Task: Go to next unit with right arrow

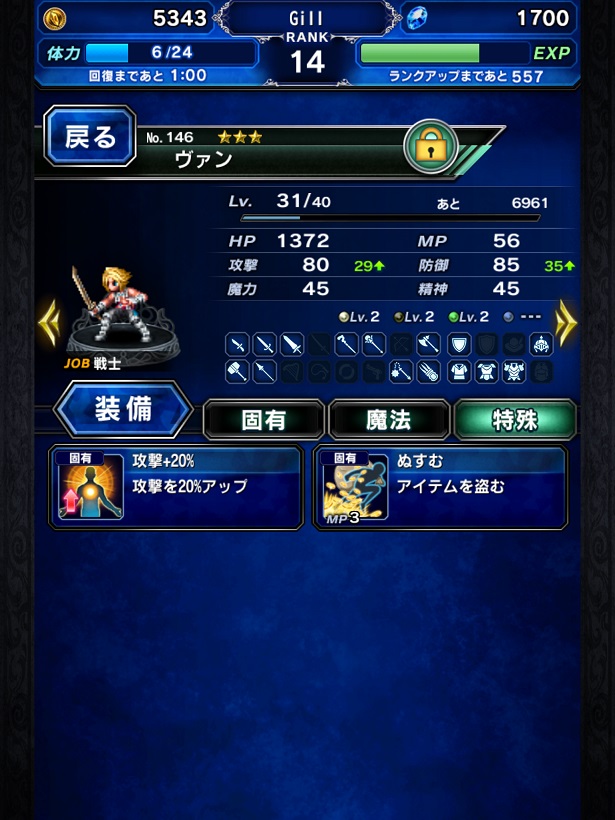Action: pyautogui.click(x=566, y=323)
